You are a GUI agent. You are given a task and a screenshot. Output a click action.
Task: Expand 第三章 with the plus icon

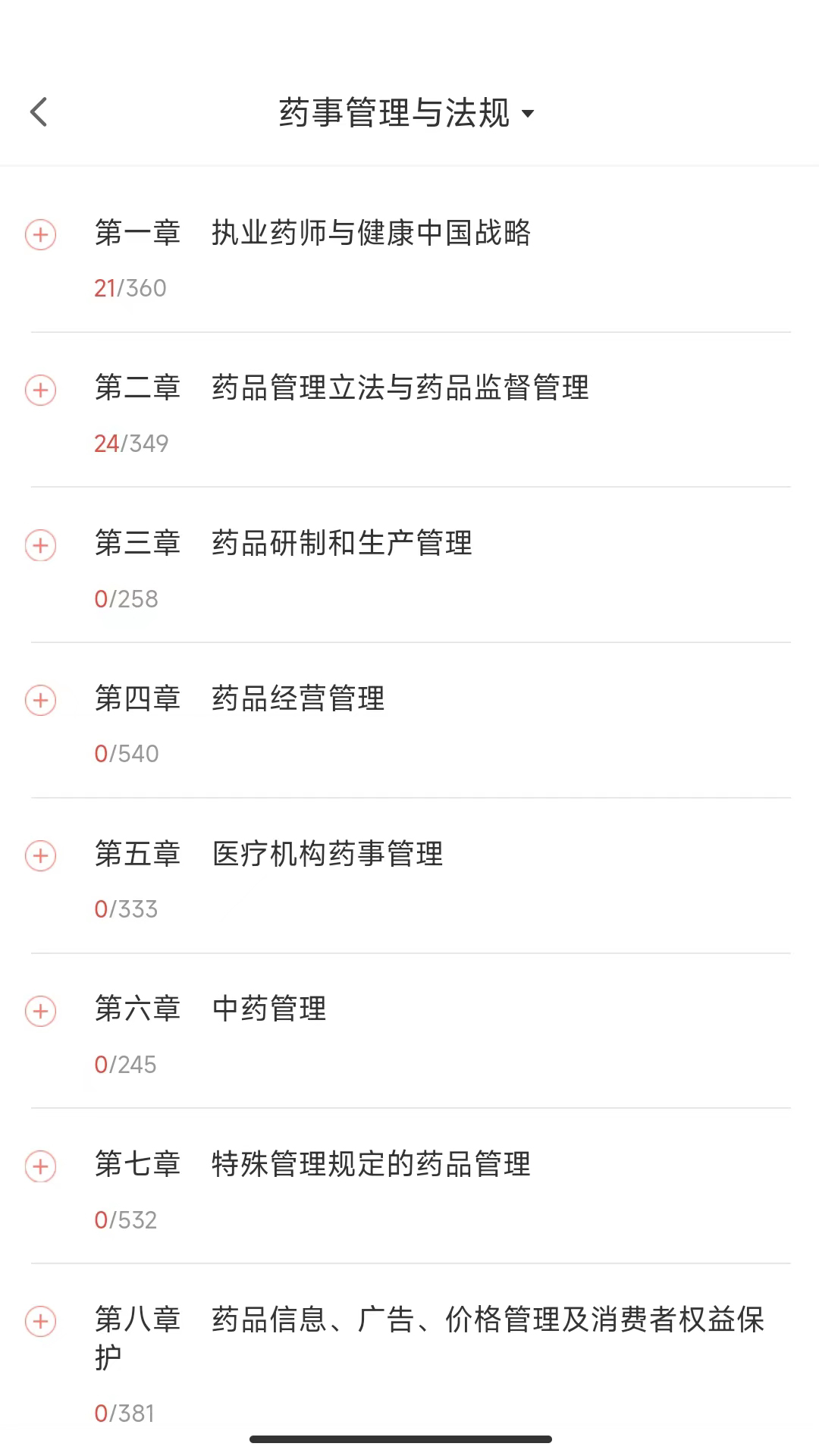click(41, 545)
